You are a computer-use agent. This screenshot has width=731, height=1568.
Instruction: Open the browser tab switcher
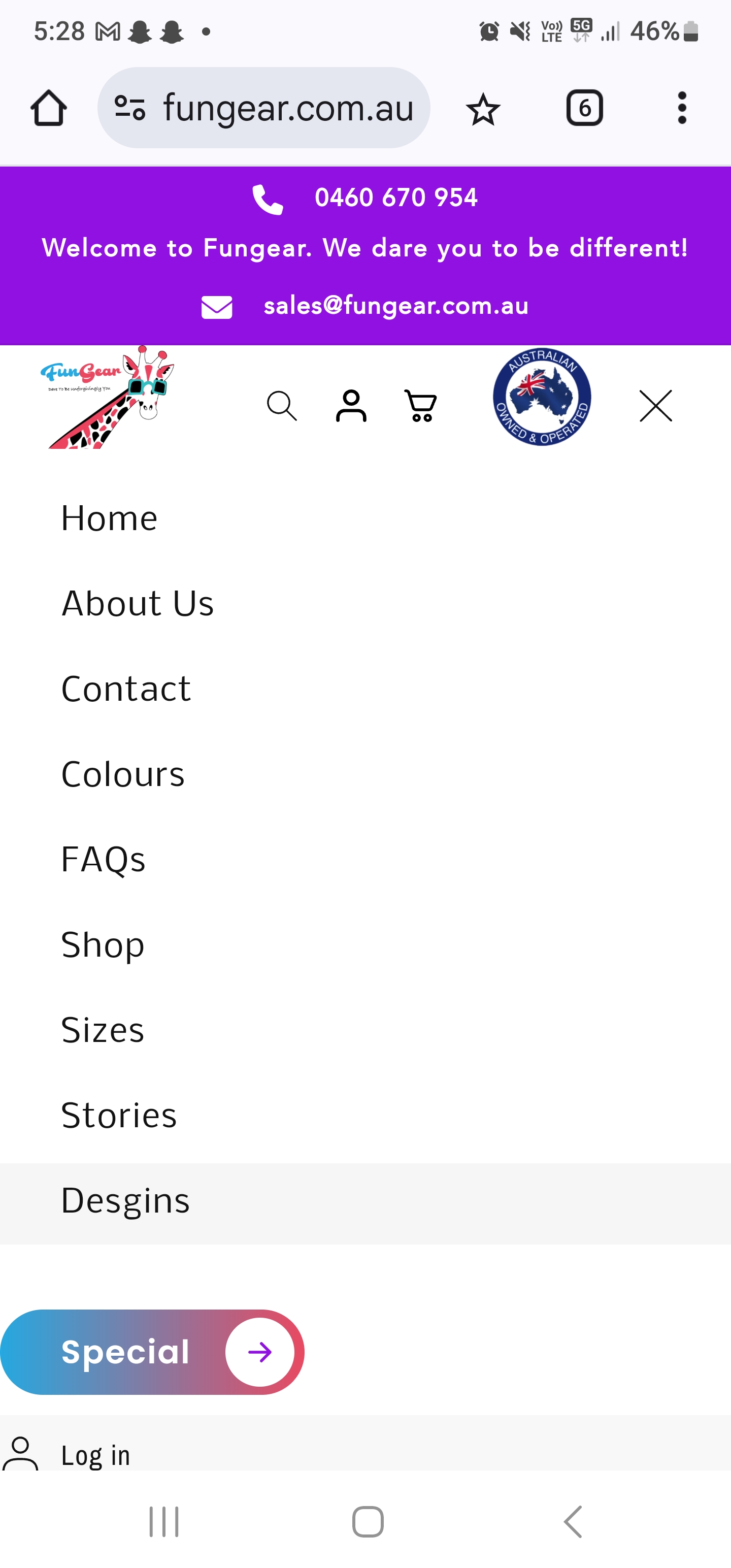(584, 108)
